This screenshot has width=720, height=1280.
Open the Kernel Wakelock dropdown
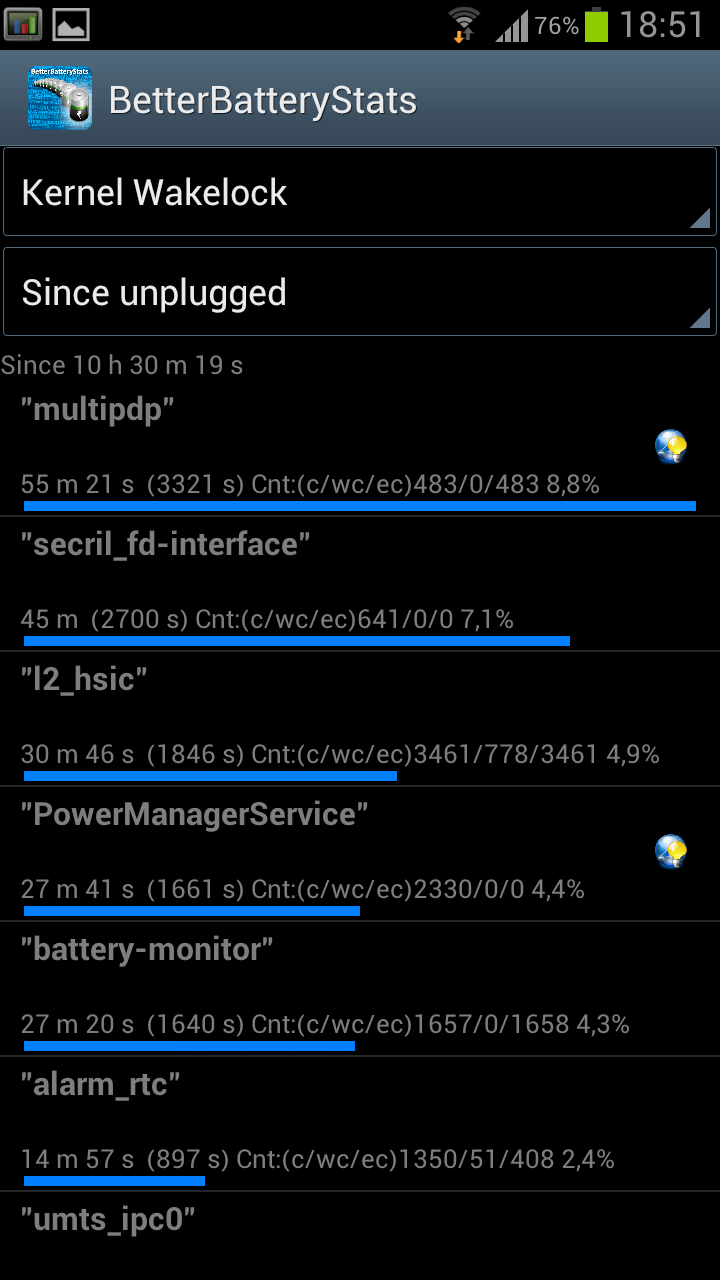(360, 192)
